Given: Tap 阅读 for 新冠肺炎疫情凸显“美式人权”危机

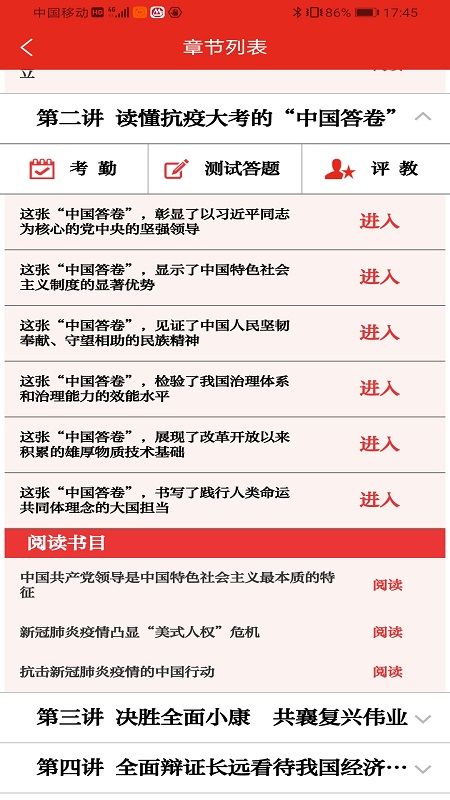Looking at the screenshot, I should 388,632.
